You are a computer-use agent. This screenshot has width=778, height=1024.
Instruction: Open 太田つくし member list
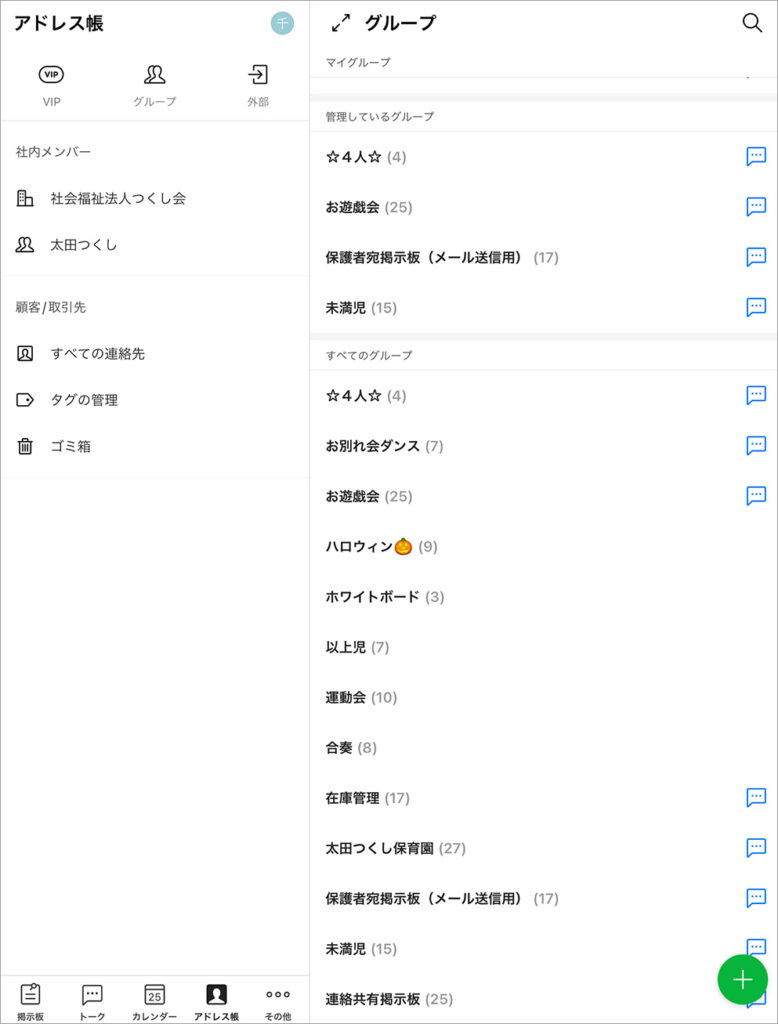click(x=84, y=244)
